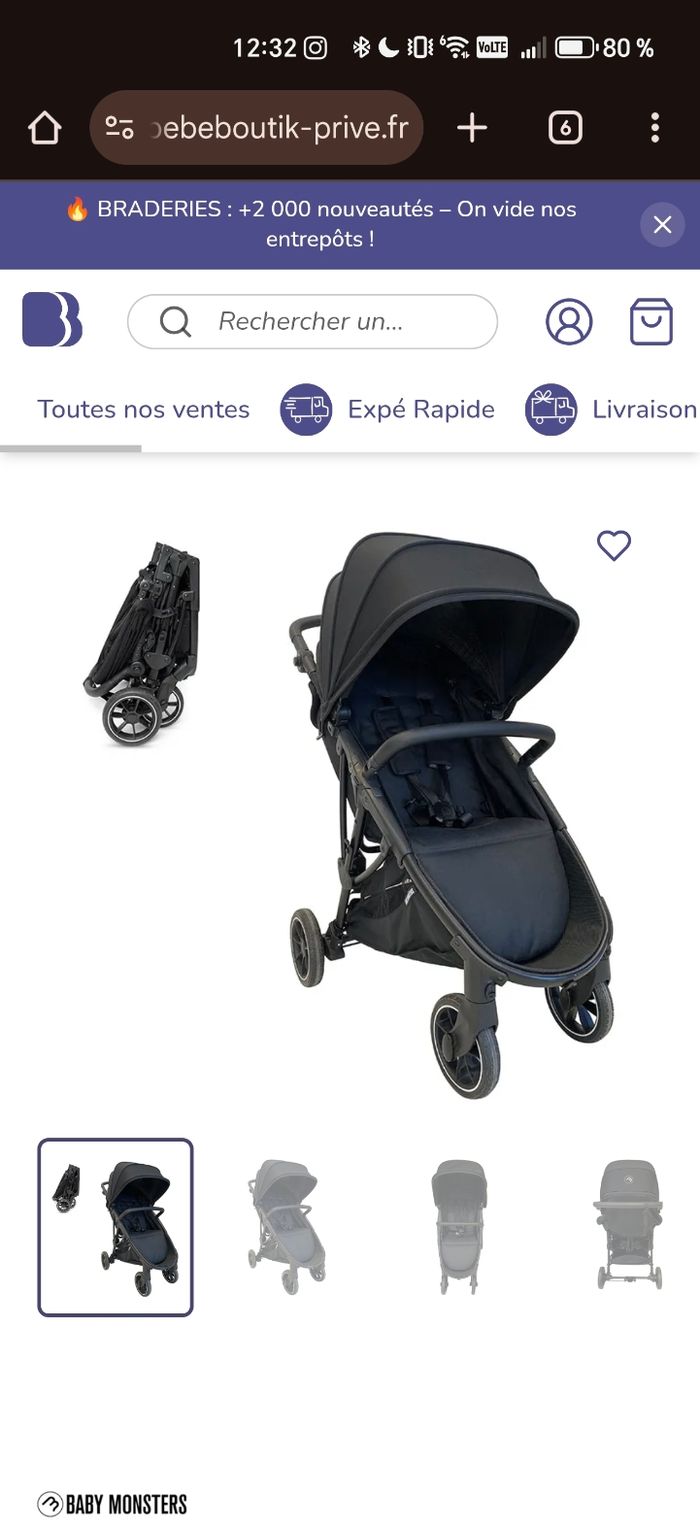Open the shopping bag

[651, 322]
